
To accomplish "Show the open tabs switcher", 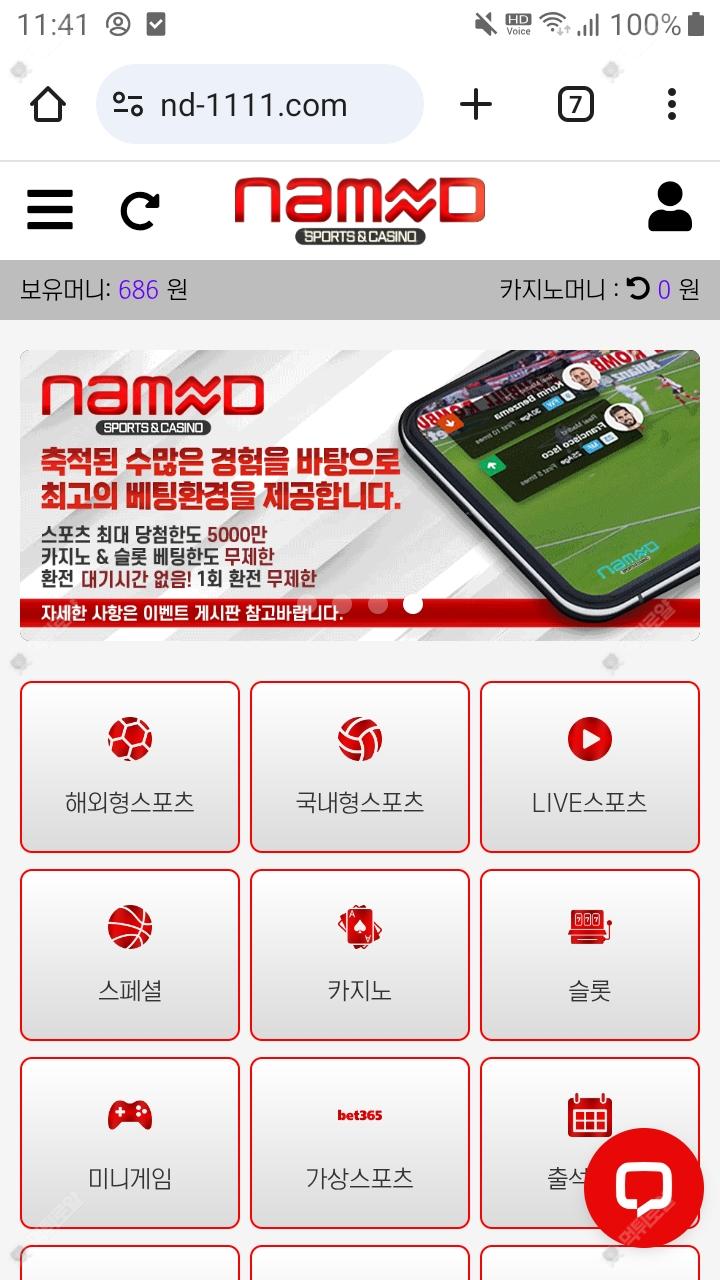I will click(575, 104).
